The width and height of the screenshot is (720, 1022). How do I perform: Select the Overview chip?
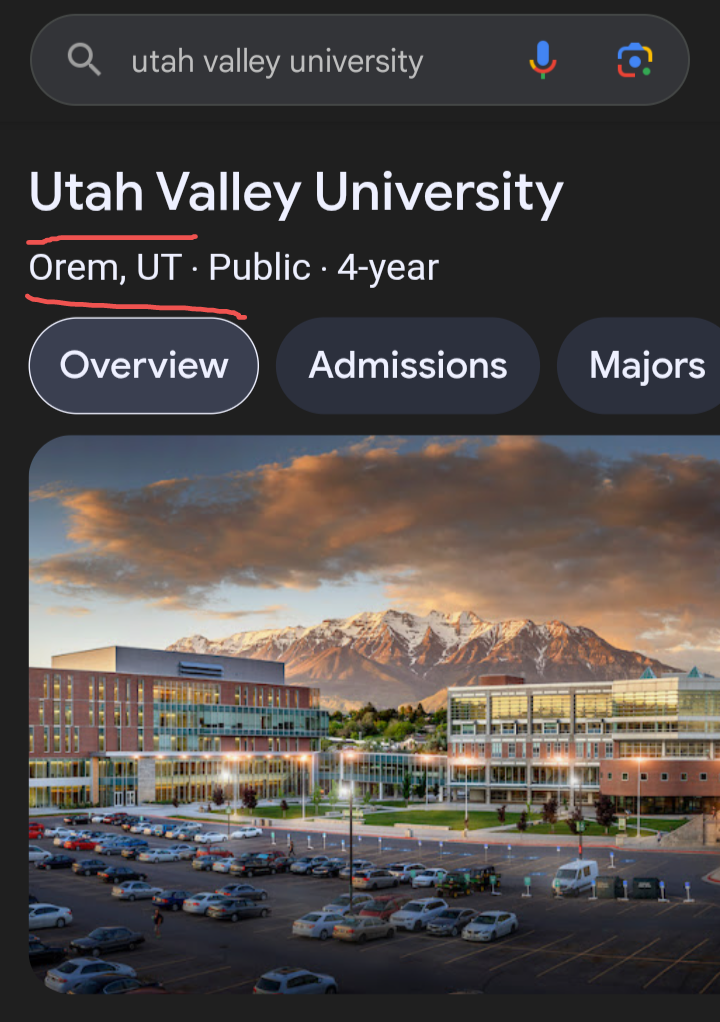tap(144, 366)
